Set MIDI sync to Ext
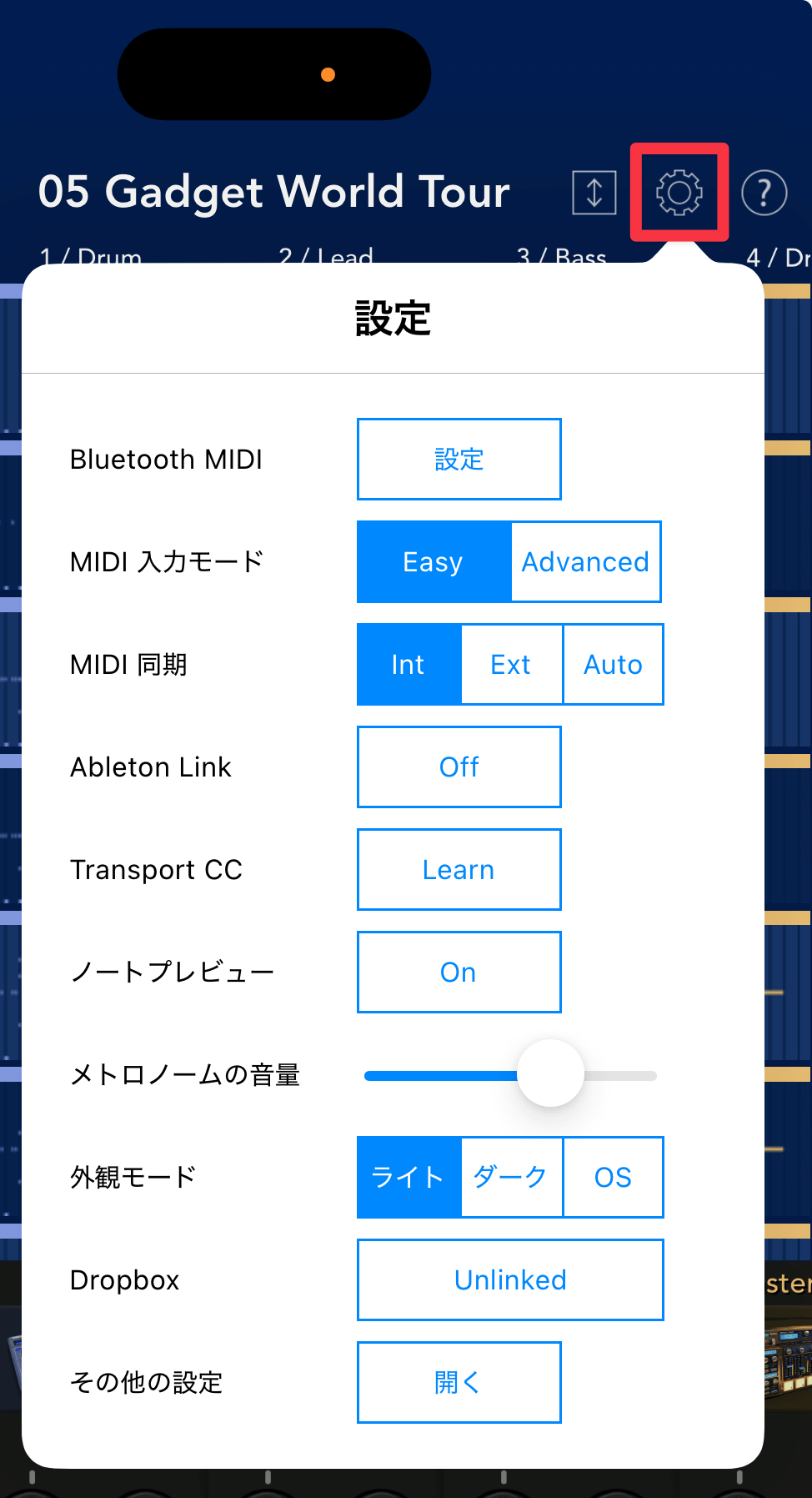The height and width of the screenshot is (1498, 812). pos(511,665)
